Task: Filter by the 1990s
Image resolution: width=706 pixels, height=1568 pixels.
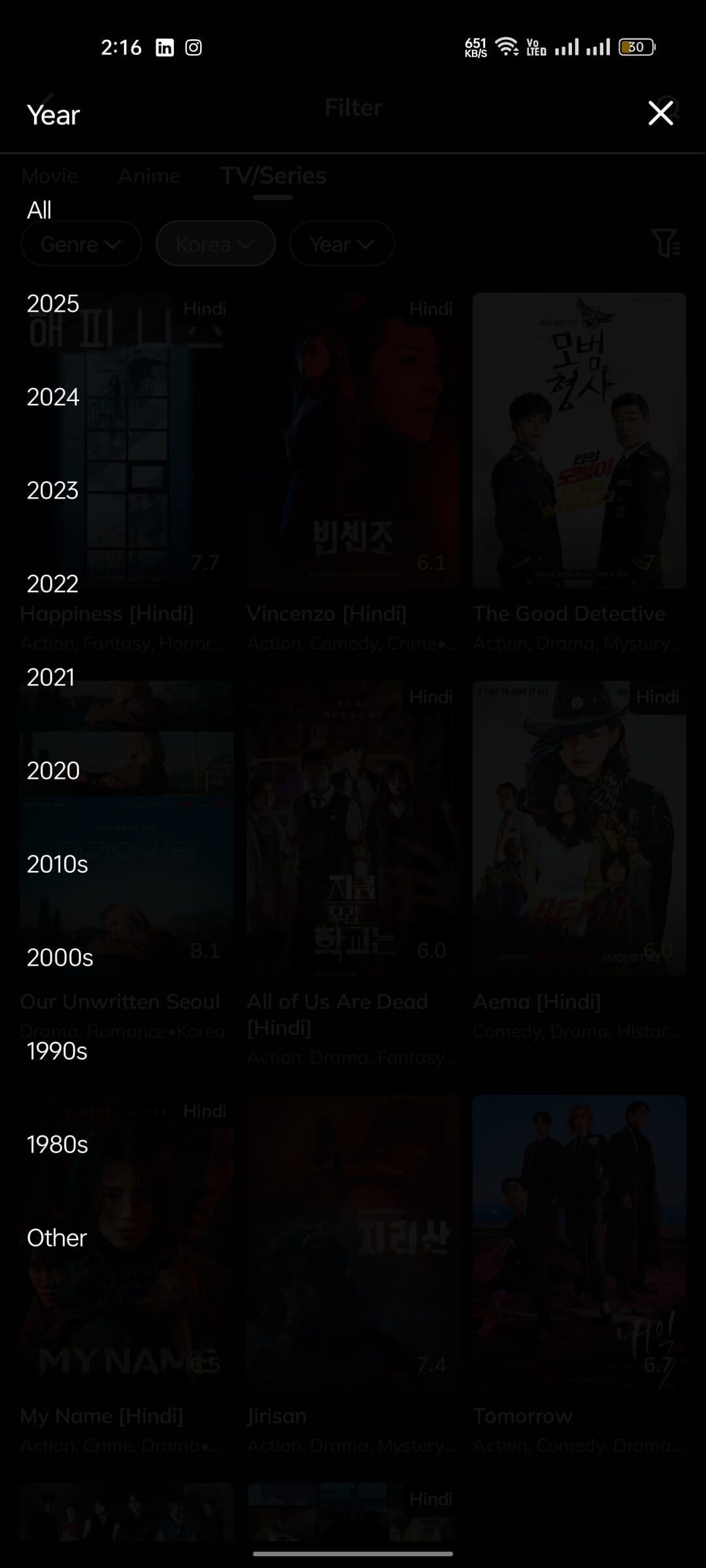Action: click(x=58, y=1051)
